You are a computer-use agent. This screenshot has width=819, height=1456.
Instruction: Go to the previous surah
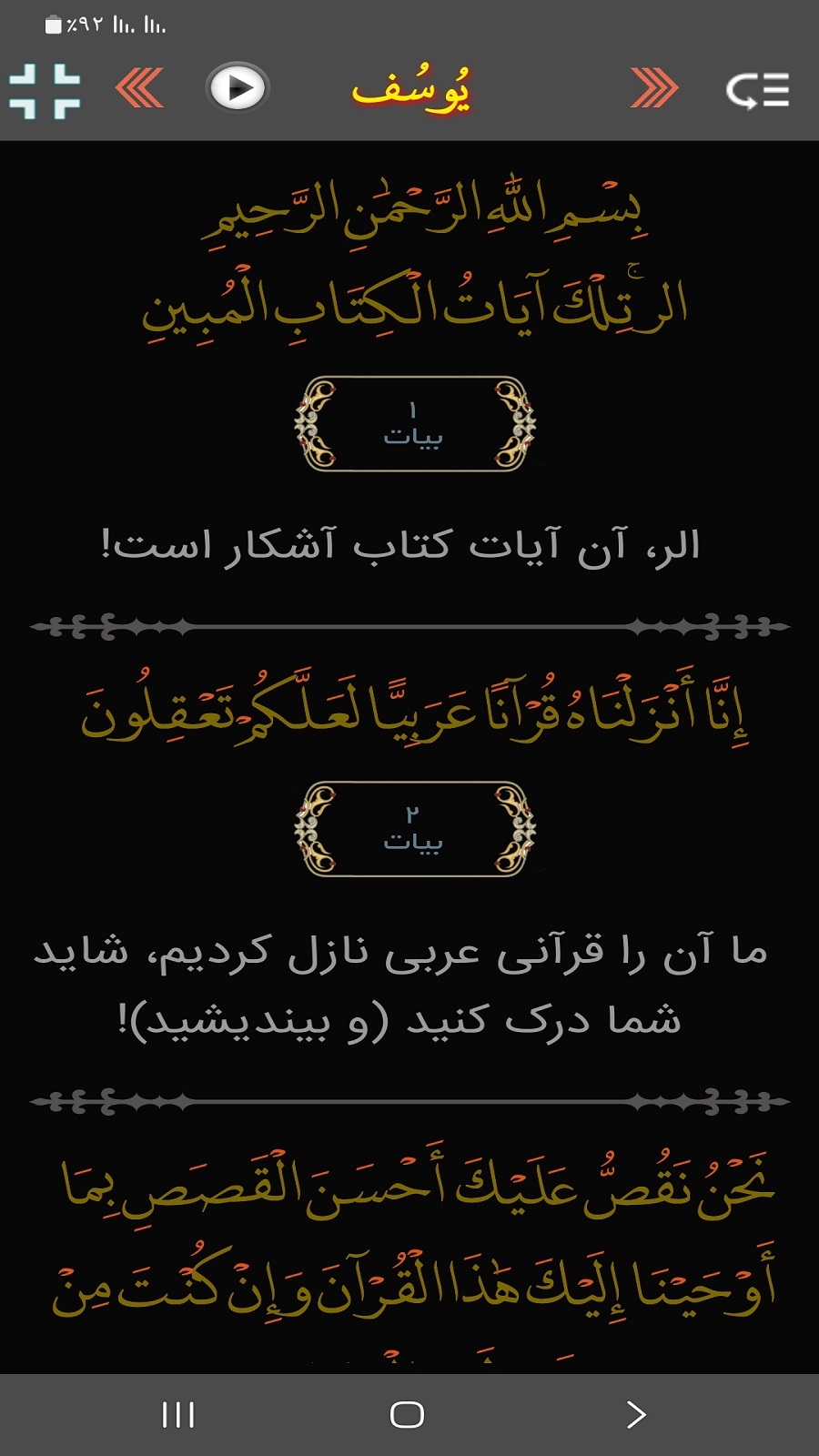(654, 88)
